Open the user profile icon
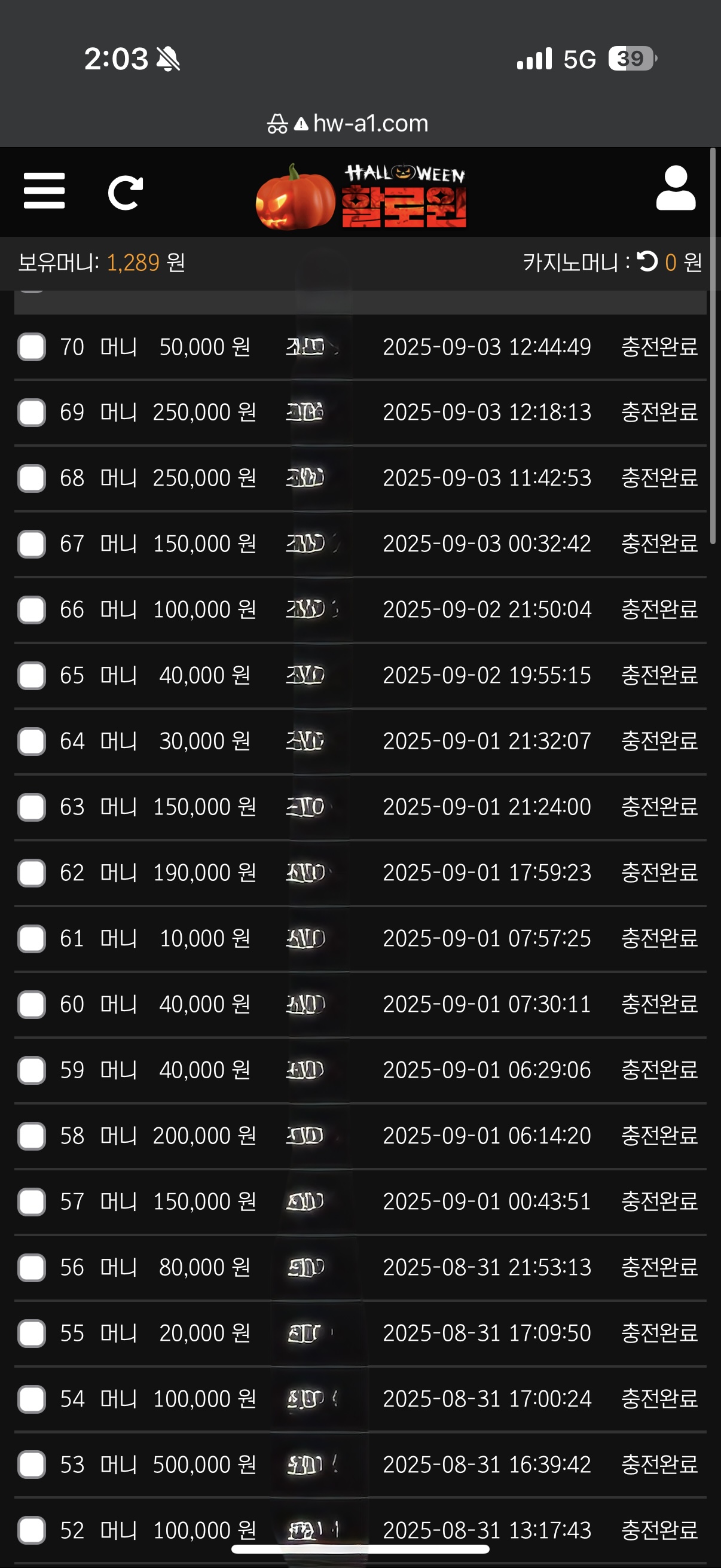721x1568 pixels. pyautogui.click(x=676, y=189)
